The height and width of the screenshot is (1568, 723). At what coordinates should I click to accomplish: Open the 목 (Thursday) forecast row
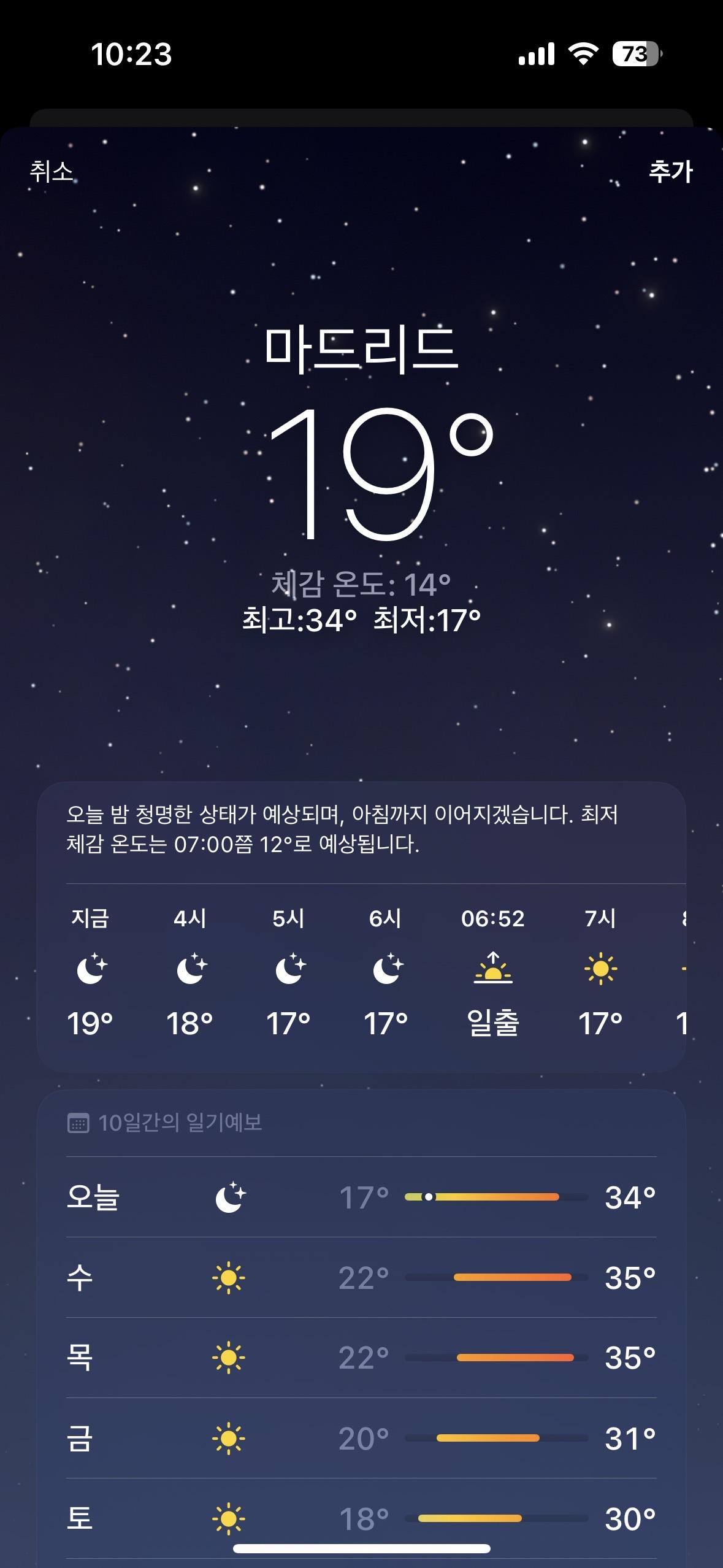click(361, 1358)
